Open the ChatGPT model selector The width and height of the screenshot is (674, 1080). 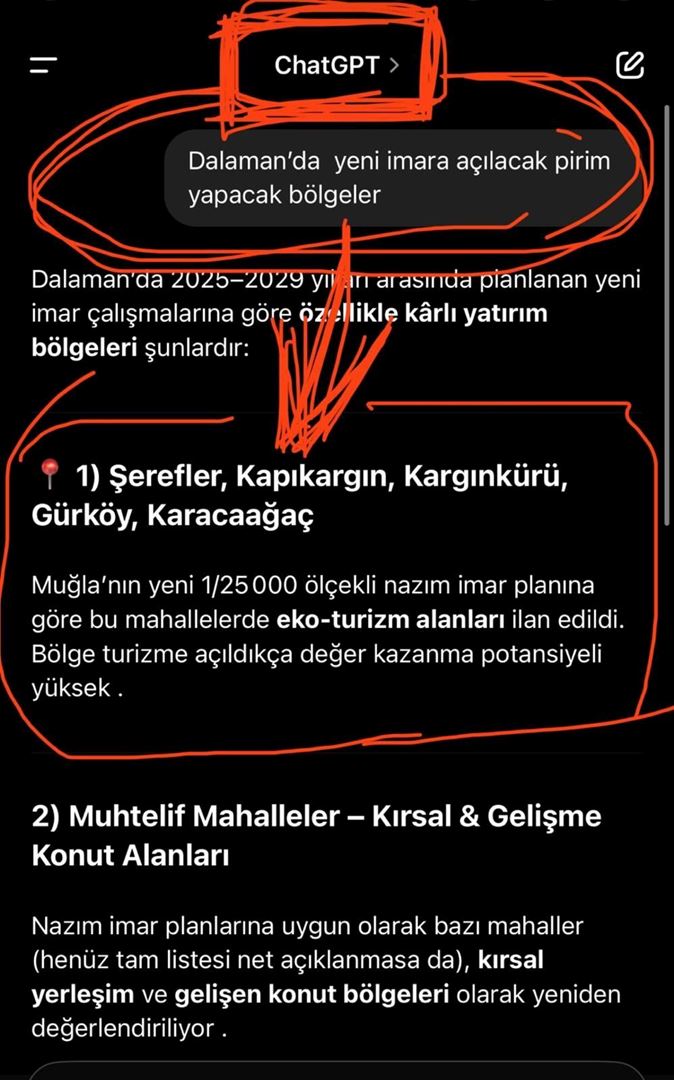(x=336, y=66)
